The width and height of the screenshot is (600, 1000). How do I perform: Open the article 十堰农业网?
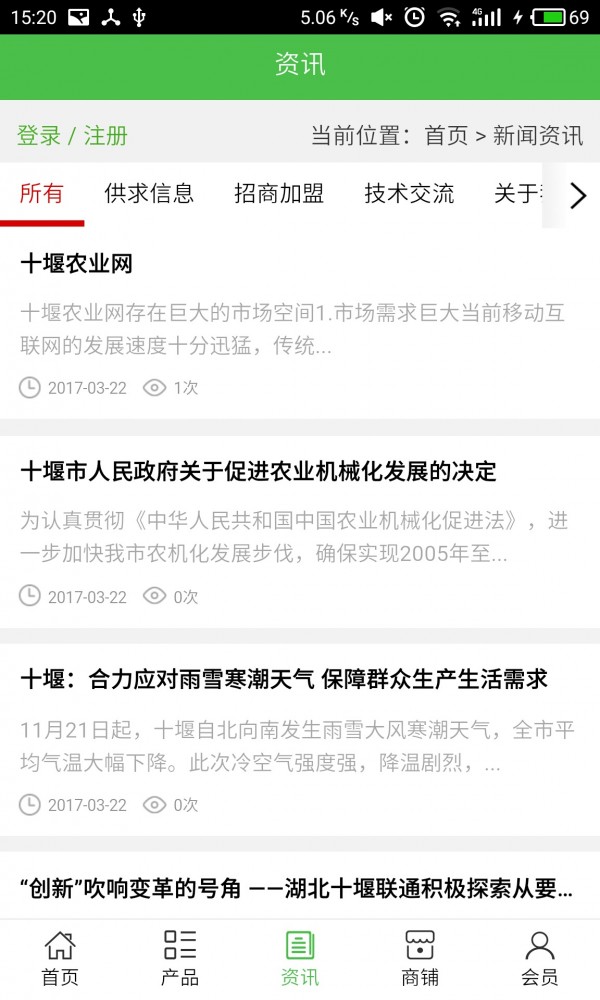(77, 264)
